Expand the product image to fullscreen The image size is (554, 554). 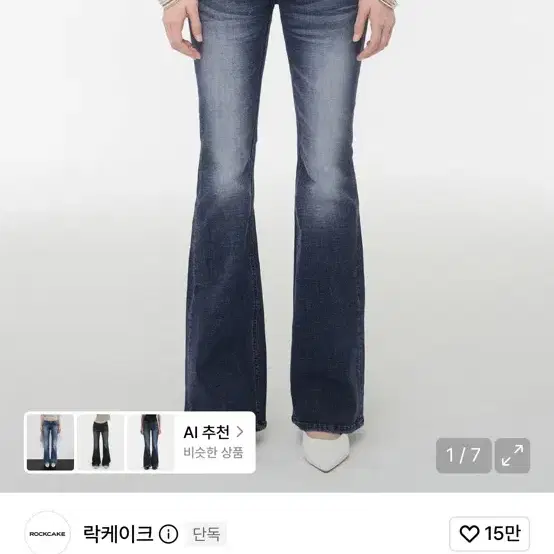(512, 455)
